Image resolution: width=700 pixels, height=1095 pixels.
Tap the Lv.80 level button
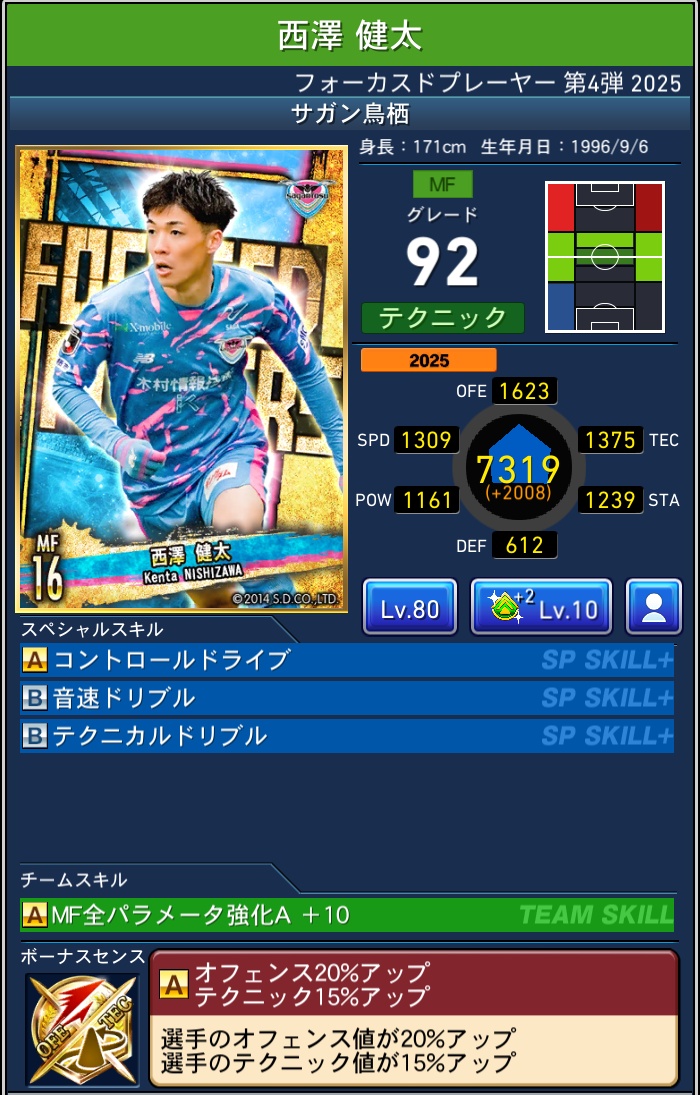click(x=410, y=607)
